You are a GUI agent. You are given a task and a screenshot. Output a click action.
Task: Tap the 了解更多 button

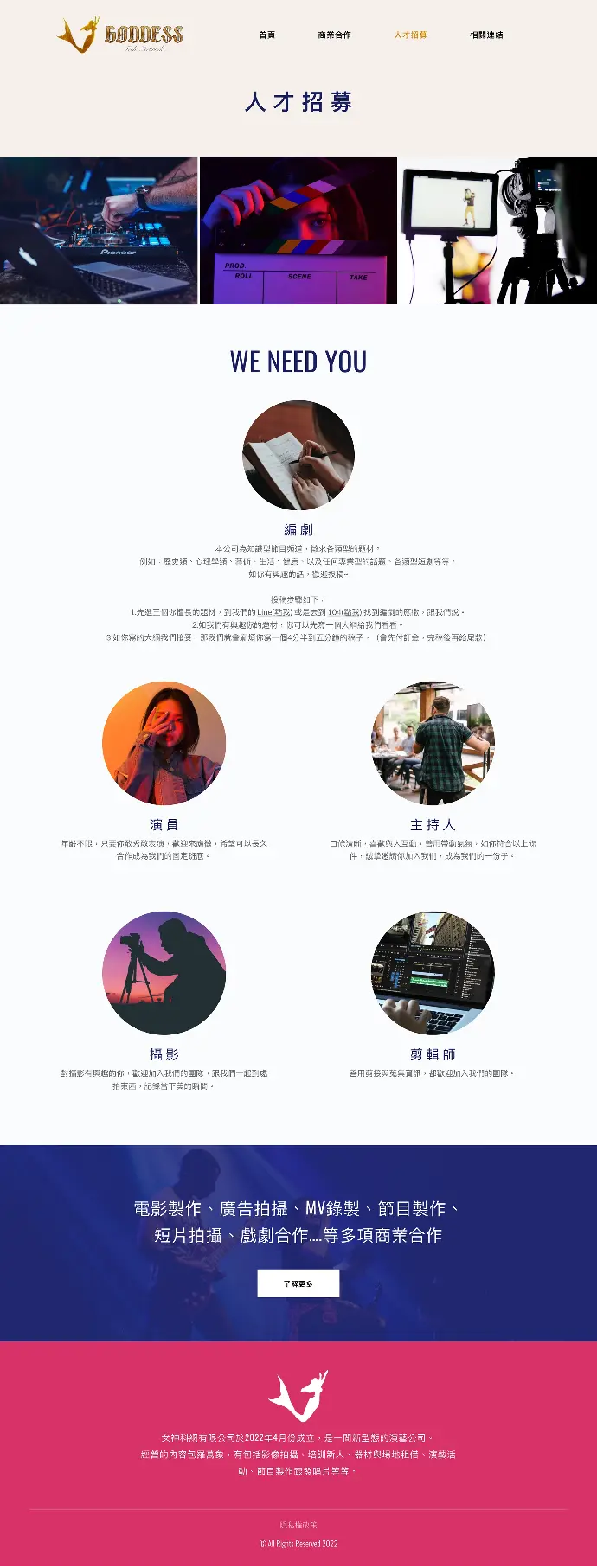tap(298, 1283)
